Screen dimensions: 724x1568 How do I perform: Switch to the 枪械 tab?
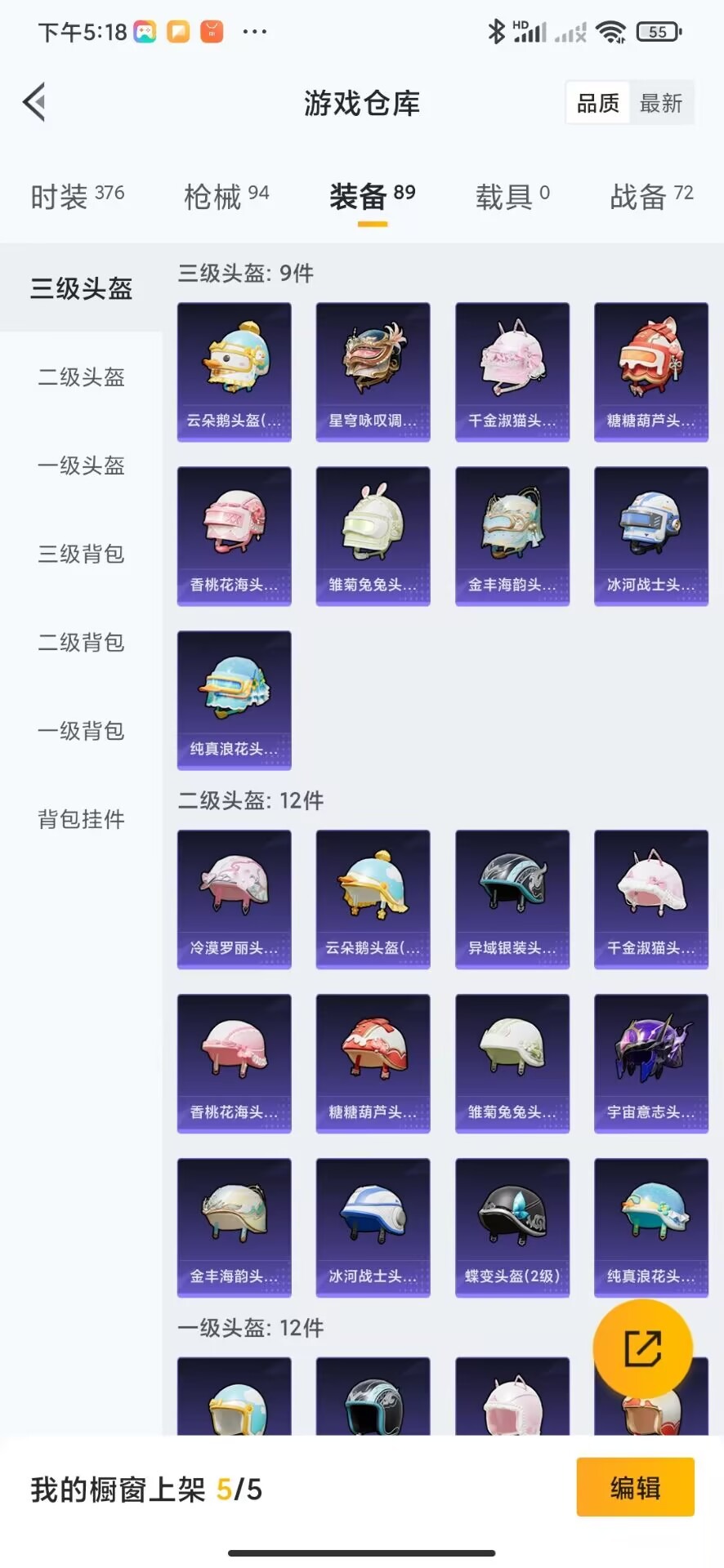[x=226, y=197]
